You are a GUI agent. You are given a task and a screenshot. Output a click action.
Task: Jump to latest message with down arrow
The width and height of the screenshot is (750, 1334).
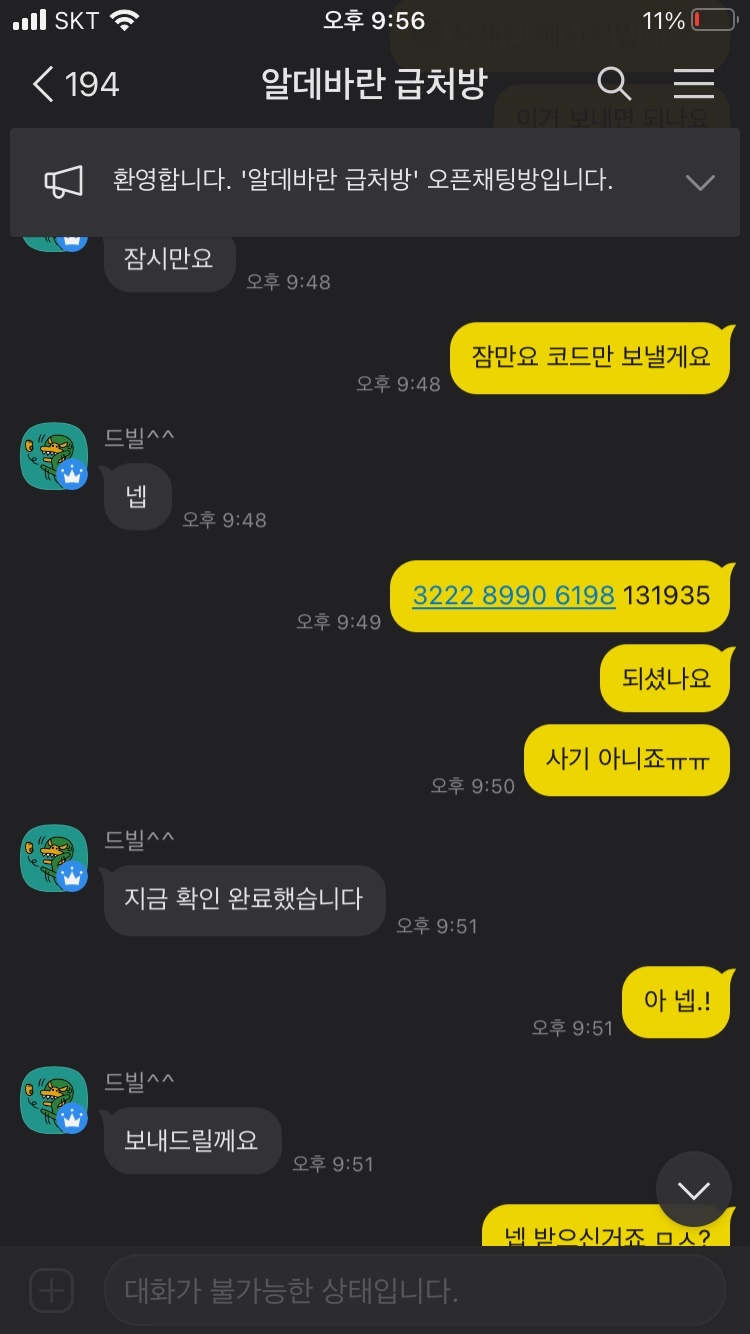click(694, 1190)
